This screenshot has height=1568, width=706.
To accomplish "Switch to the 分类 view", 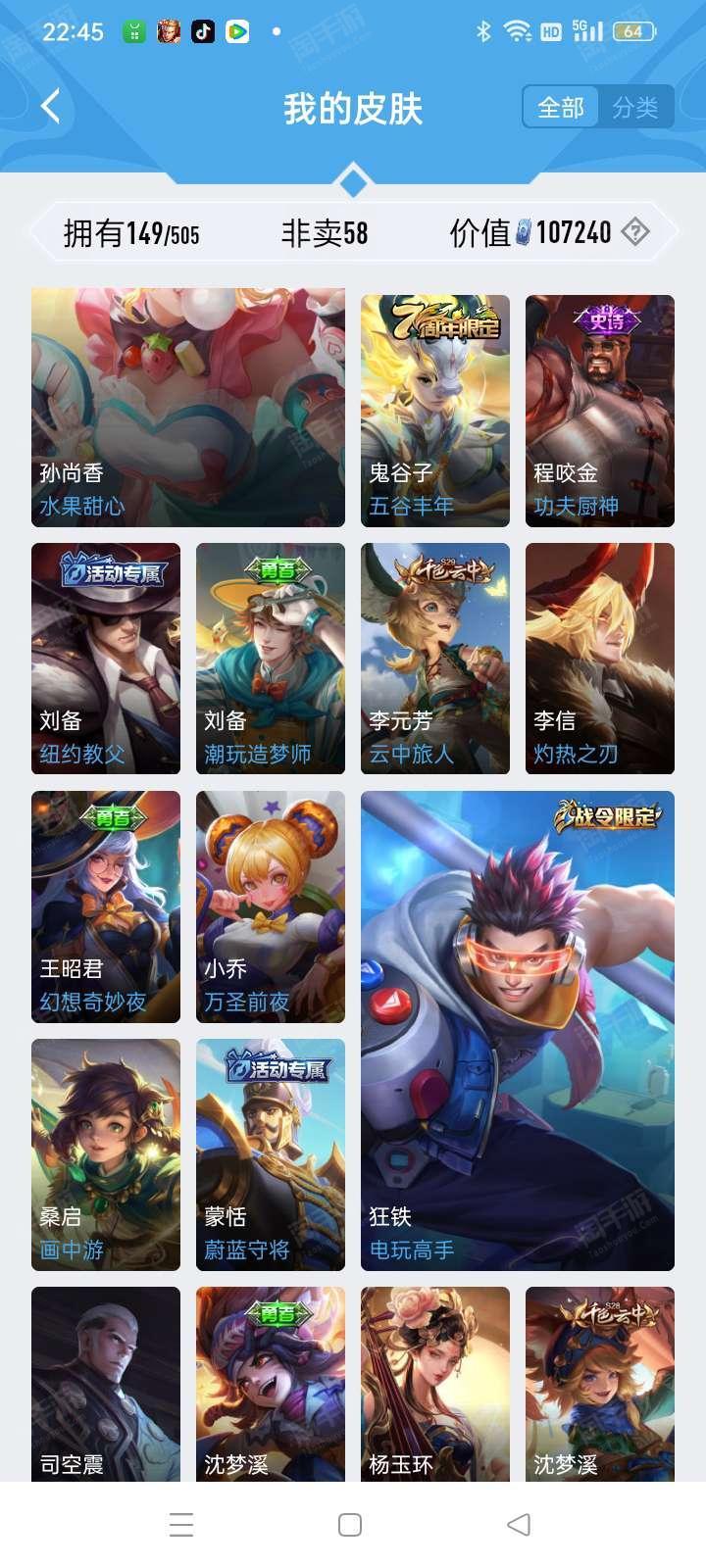I will 635,108.
